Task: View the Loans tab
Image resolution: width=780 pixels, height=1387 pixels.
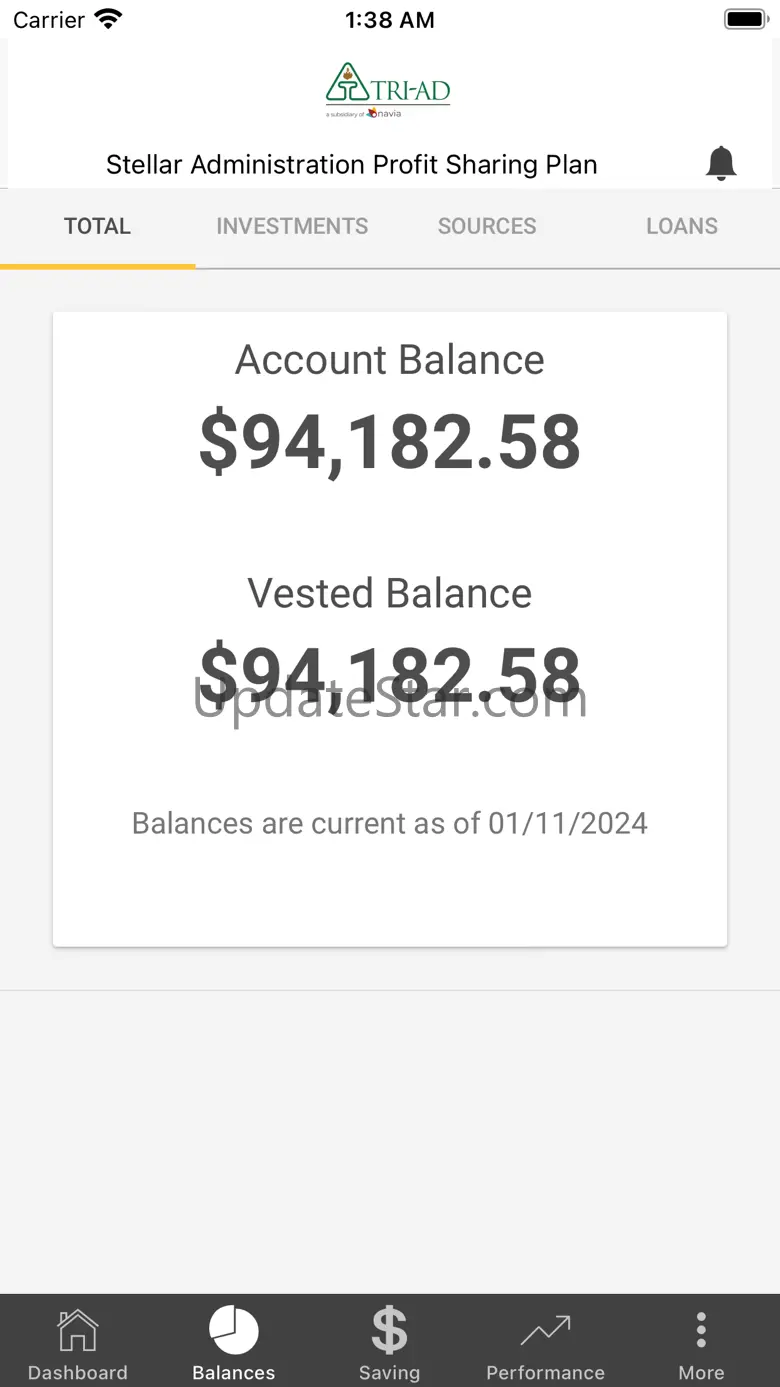Action: tap(682, 226)
